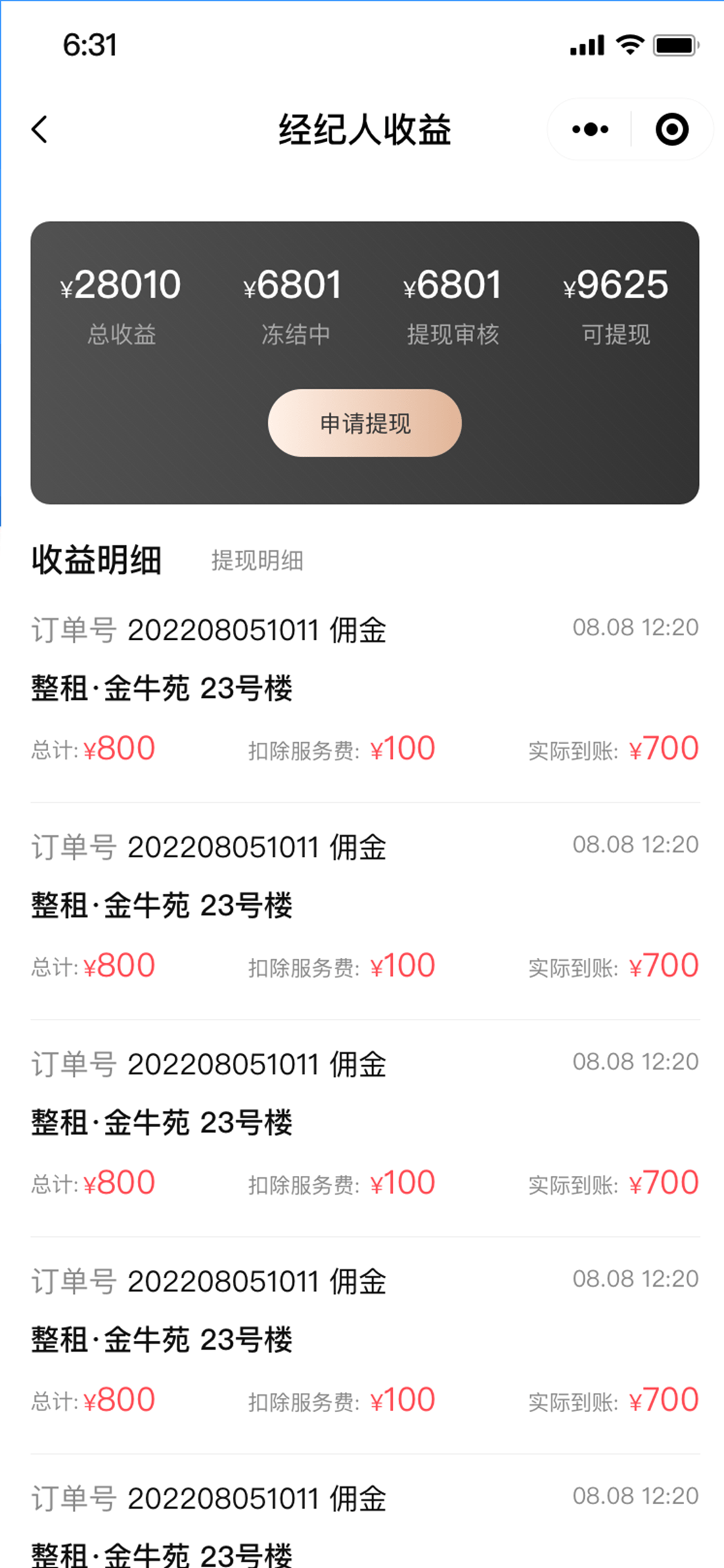Go back using the arrow icon

pyautogui.click(x=40, y=129)
